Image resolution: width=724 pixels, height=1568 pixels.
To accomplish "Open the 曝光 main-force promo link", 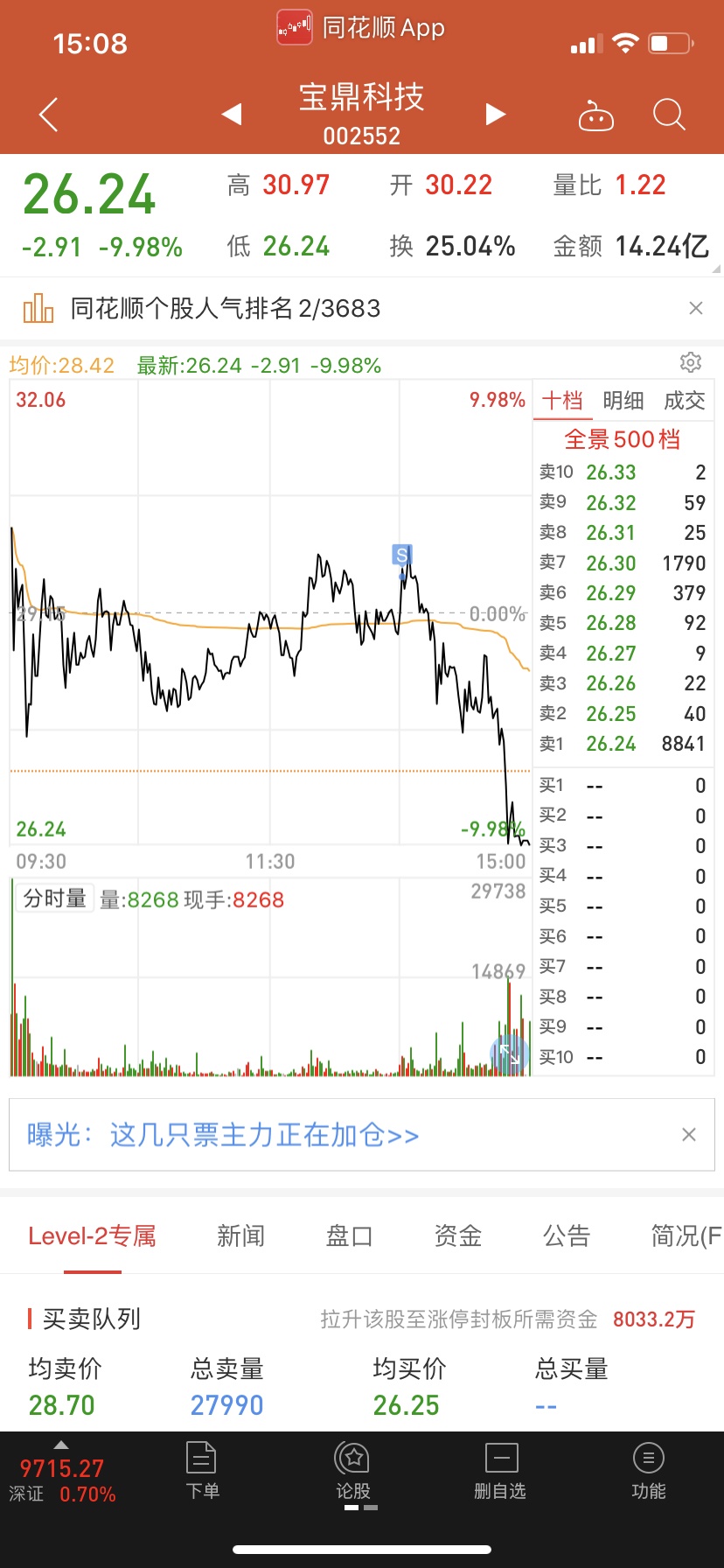I will (223, 1135).
